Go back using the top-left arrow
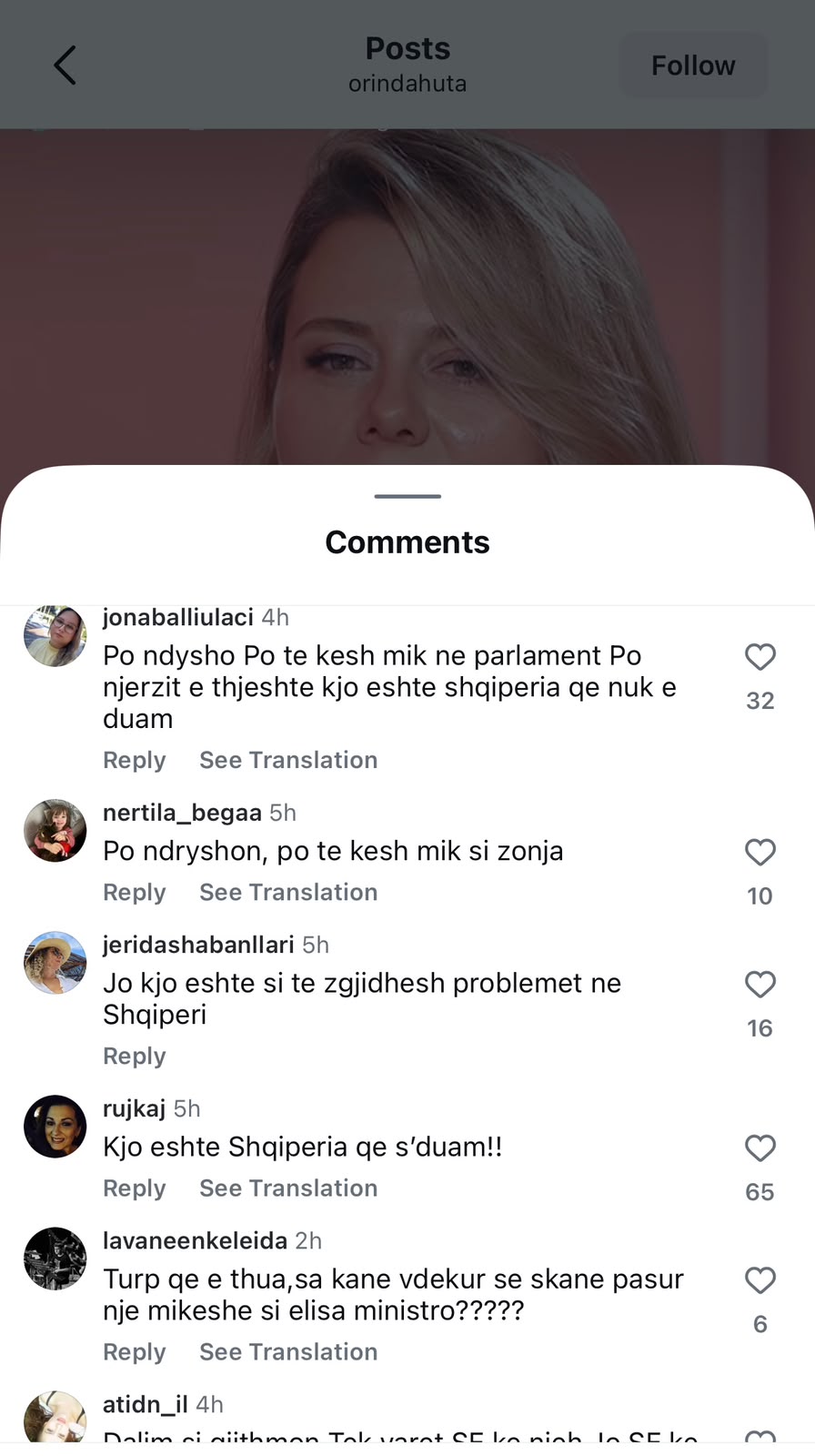This screenshot has width=815, height=1456. tap(65, 66)
